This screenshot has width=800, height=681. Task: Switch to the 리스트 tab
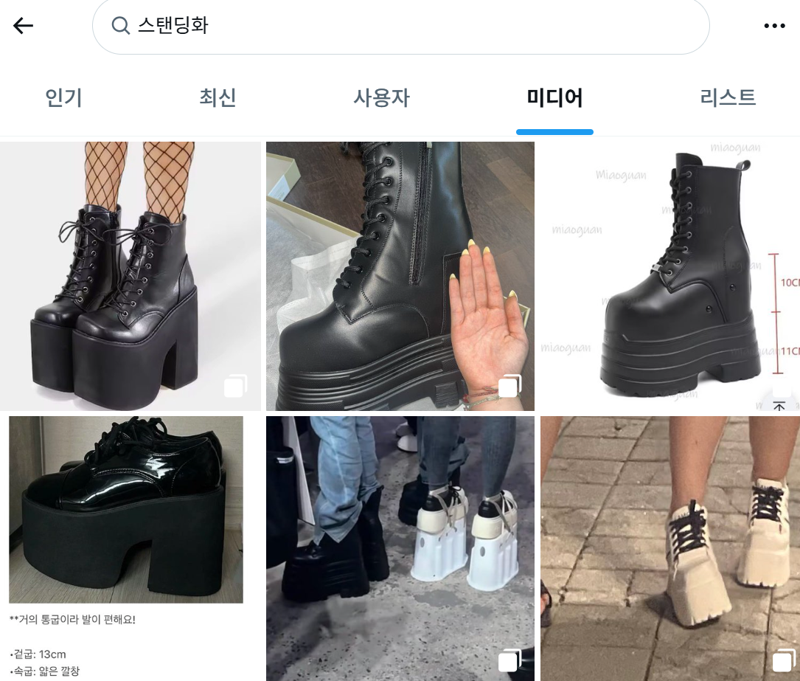pyautogui.click(x=727, y=98)
